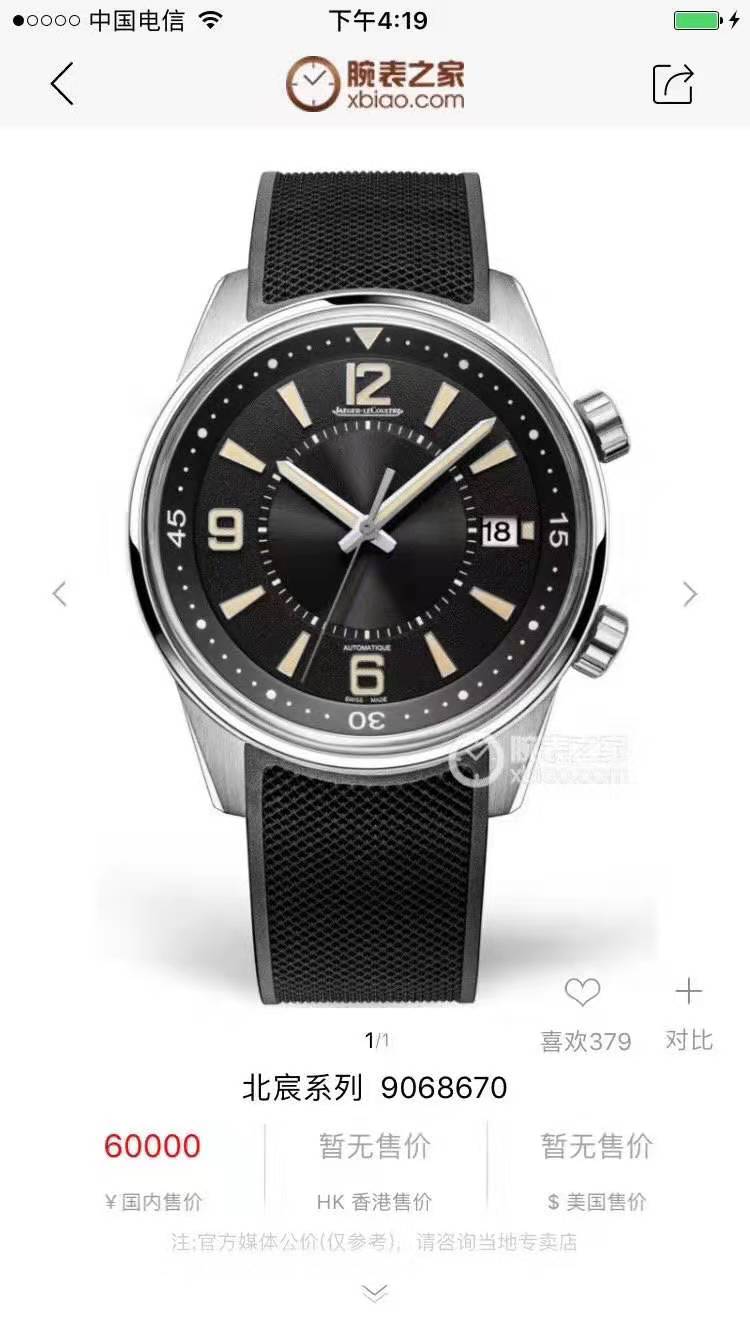Expand more details with the bottom chevron
Image resolution: width=750 pixels, height=1334 pixels.
pos(374,1294)
